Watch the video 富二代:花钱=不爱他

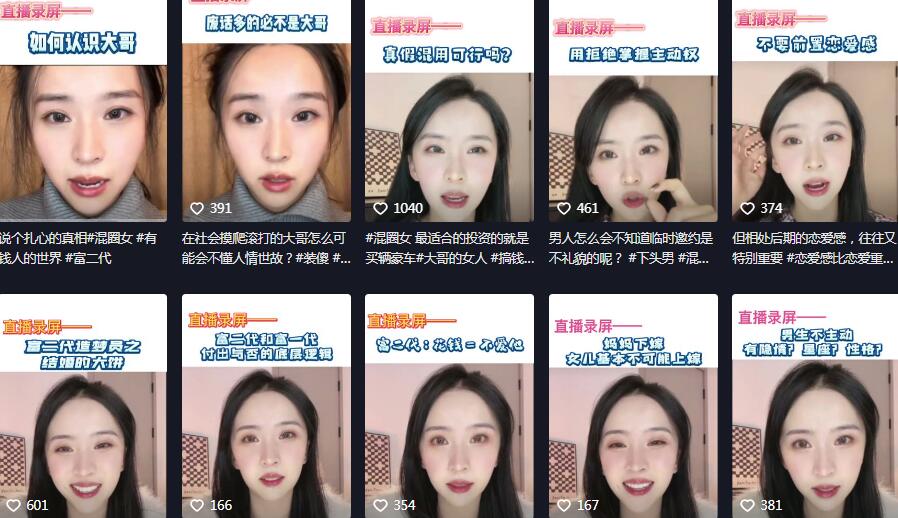click(449, 410)
